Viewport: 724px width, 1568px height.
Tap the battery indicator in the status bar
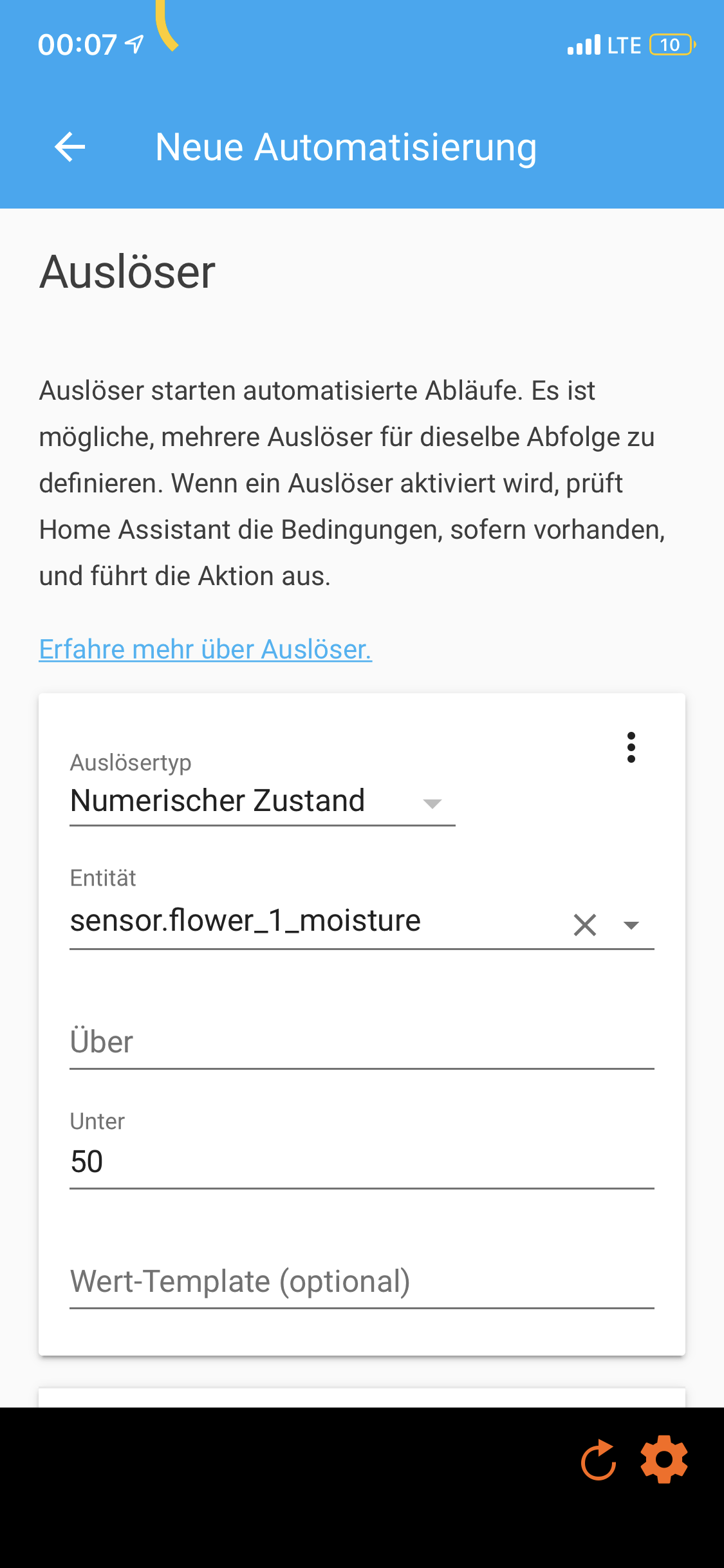(x=669, y=44)
